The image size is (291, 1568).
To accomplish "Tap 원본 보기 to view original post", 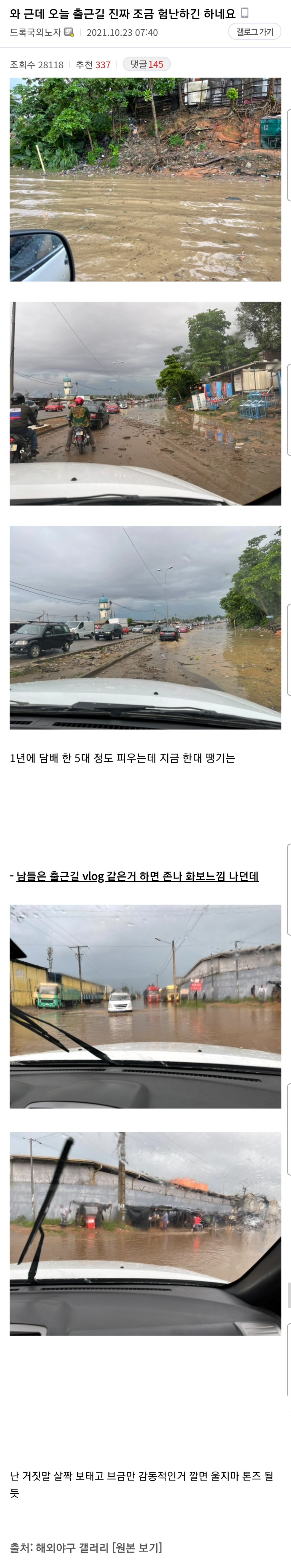I will click(137, 1547).
